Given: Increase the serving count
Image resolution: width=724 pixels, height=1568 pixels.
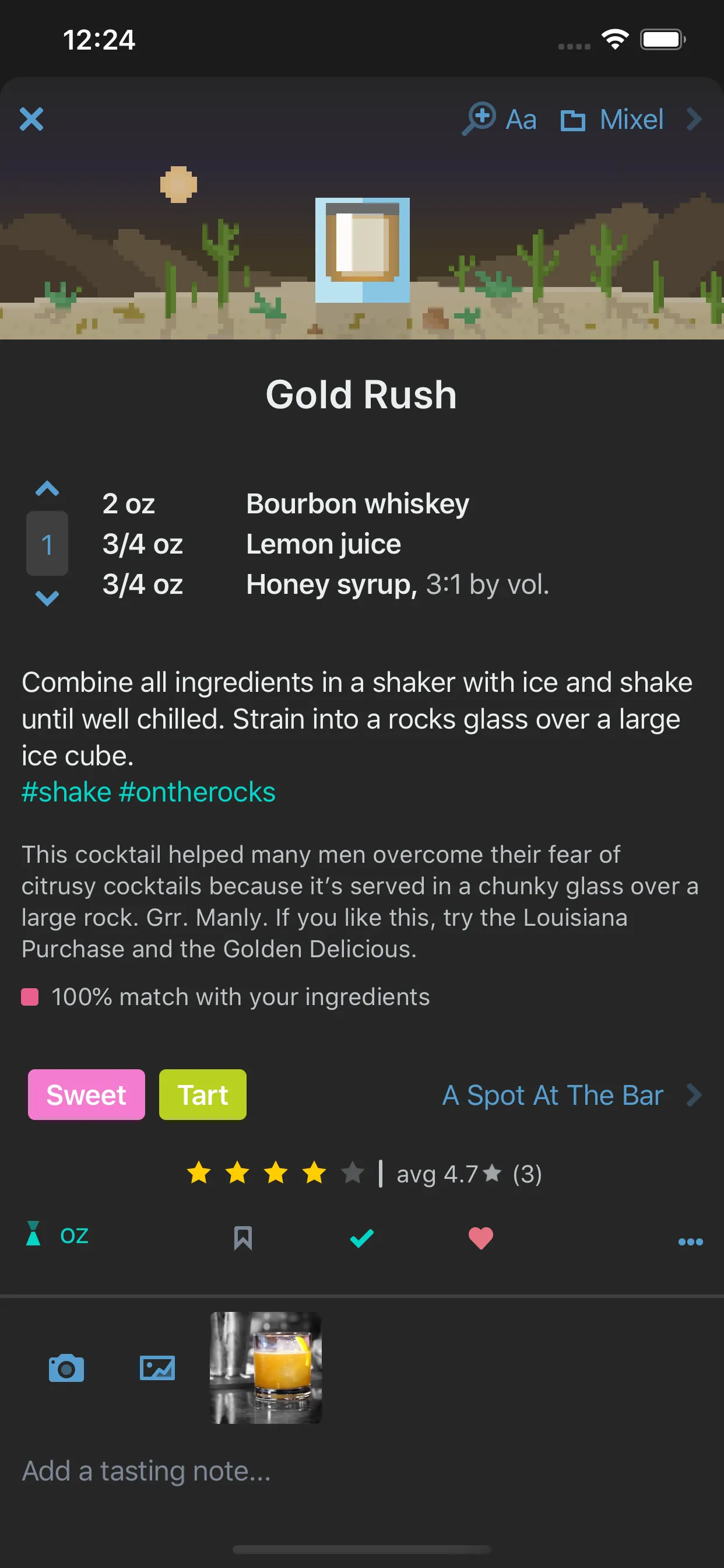Looking at the screenshot, I should [47, 489].
